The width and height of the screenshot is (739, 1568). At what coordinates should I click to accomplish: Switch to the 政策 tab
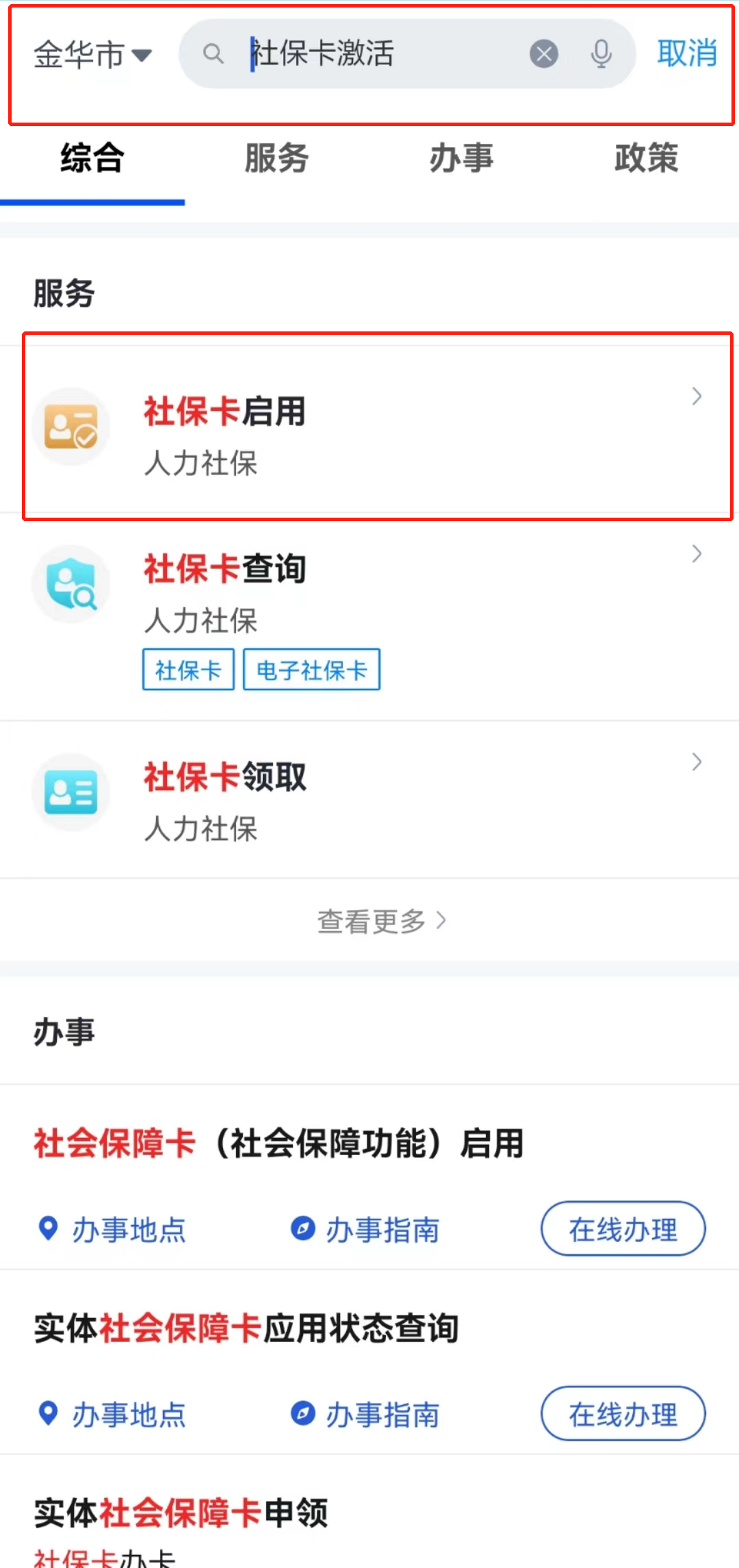645,158
